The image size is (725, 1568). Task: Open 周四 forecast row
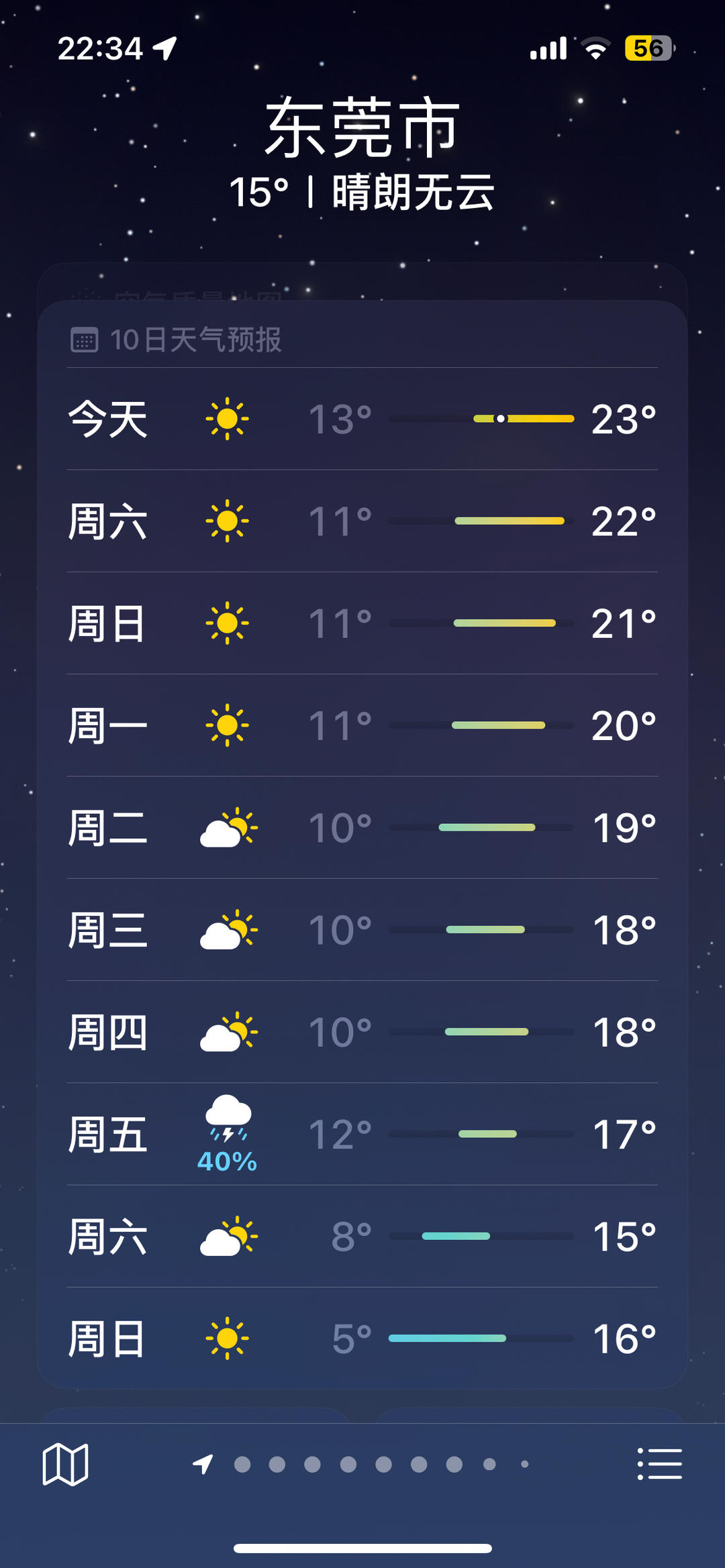click(362, 1032)
